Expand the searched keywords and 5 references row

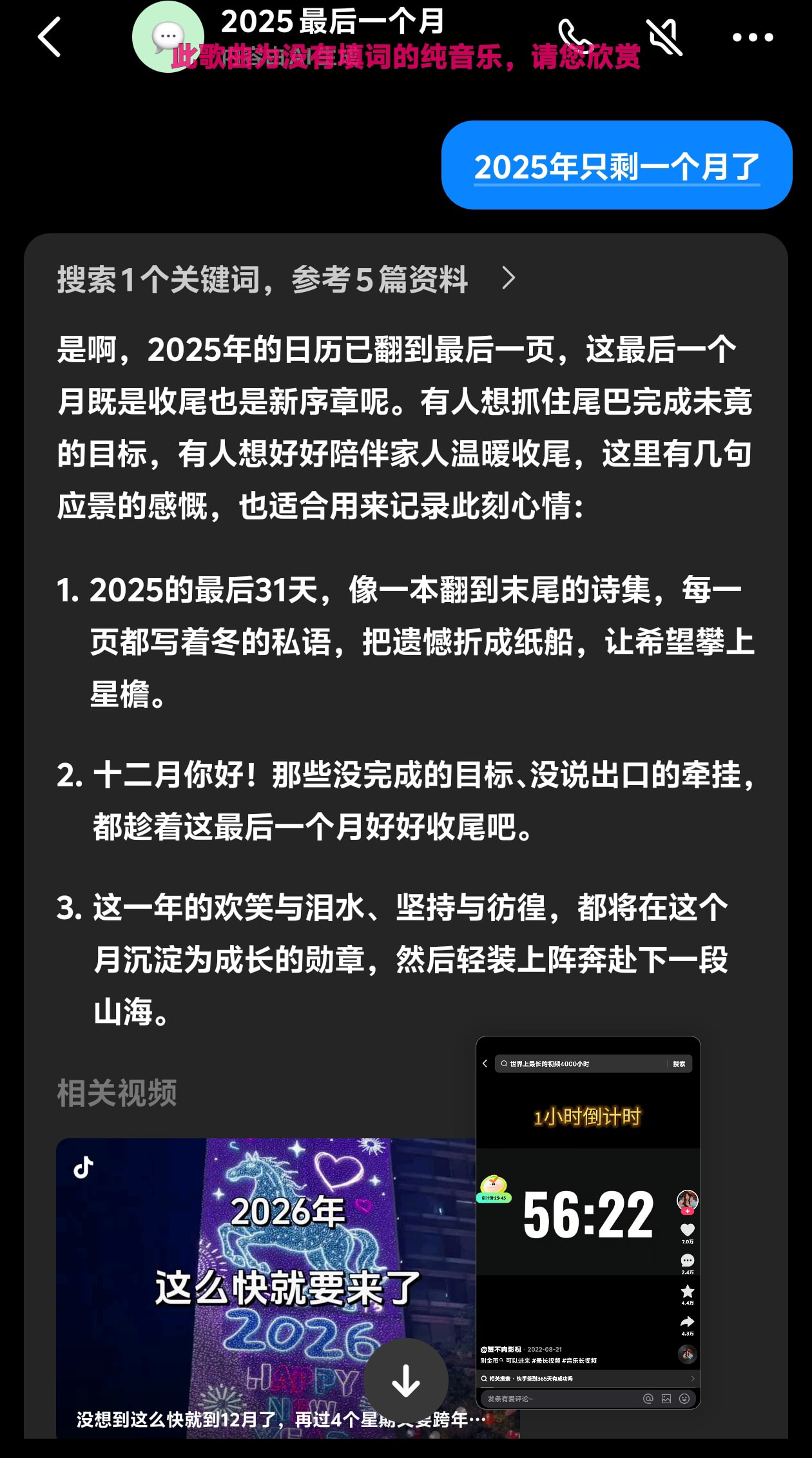click(x=287, y=279)
